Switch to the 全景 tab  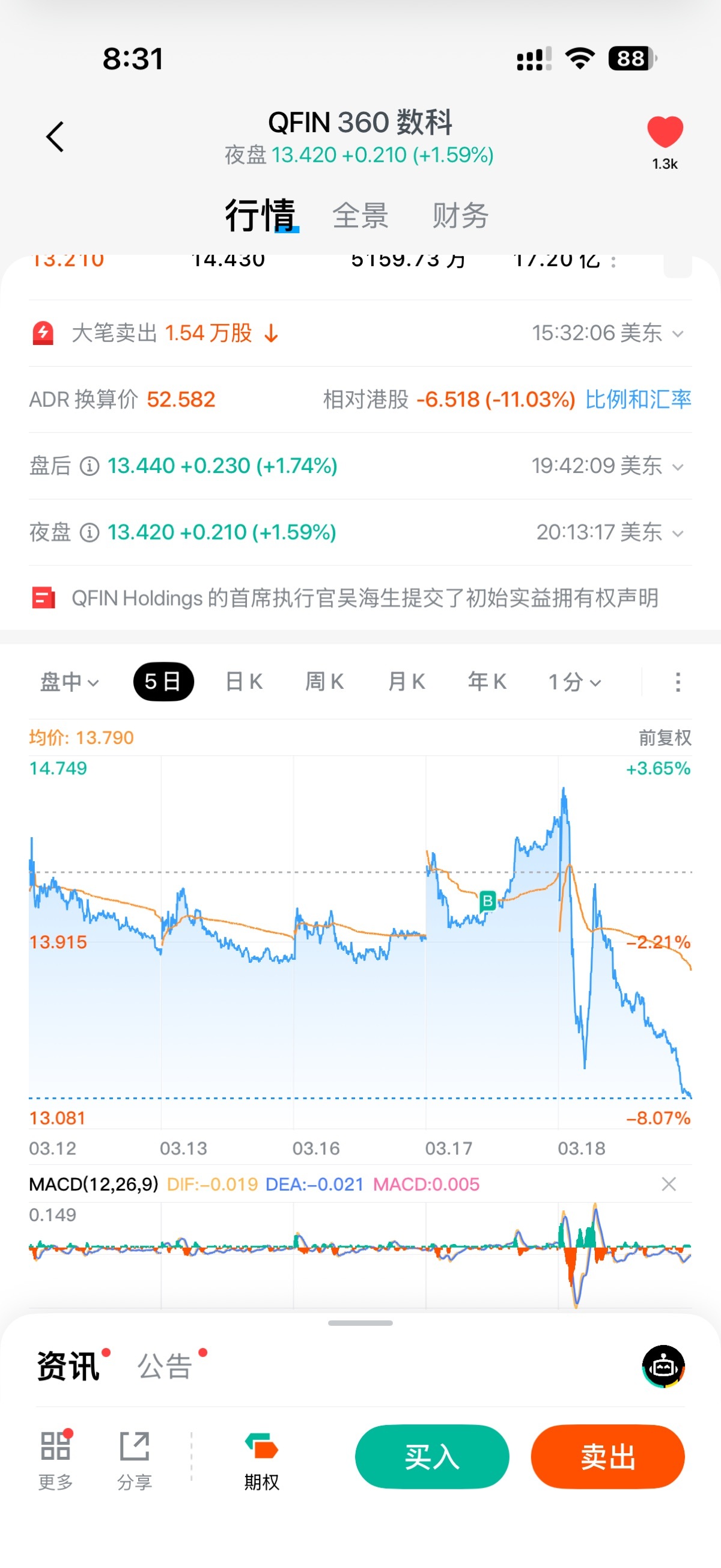coord(360,216)
